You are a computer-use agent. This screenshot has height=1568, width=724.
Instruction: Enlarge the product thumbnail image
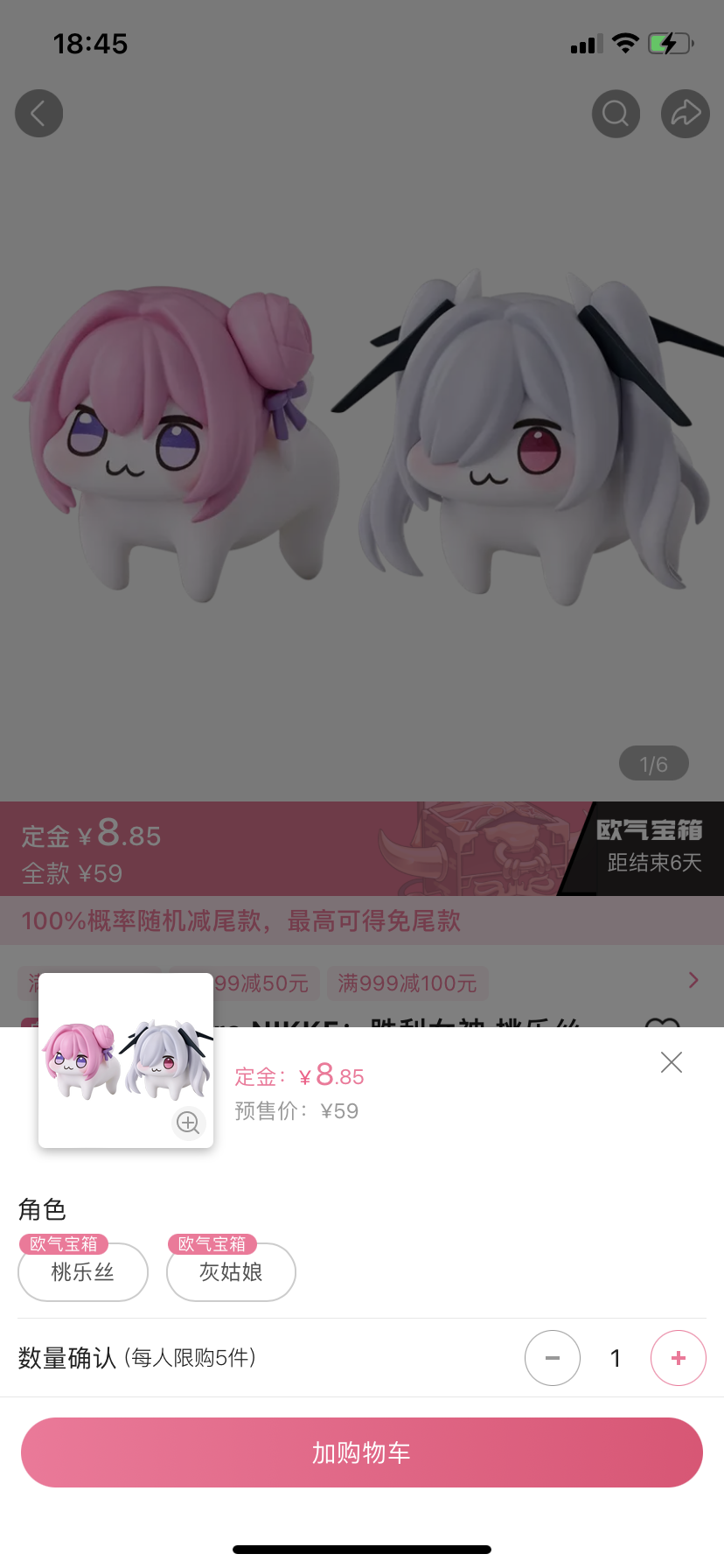pos(188,1123)
